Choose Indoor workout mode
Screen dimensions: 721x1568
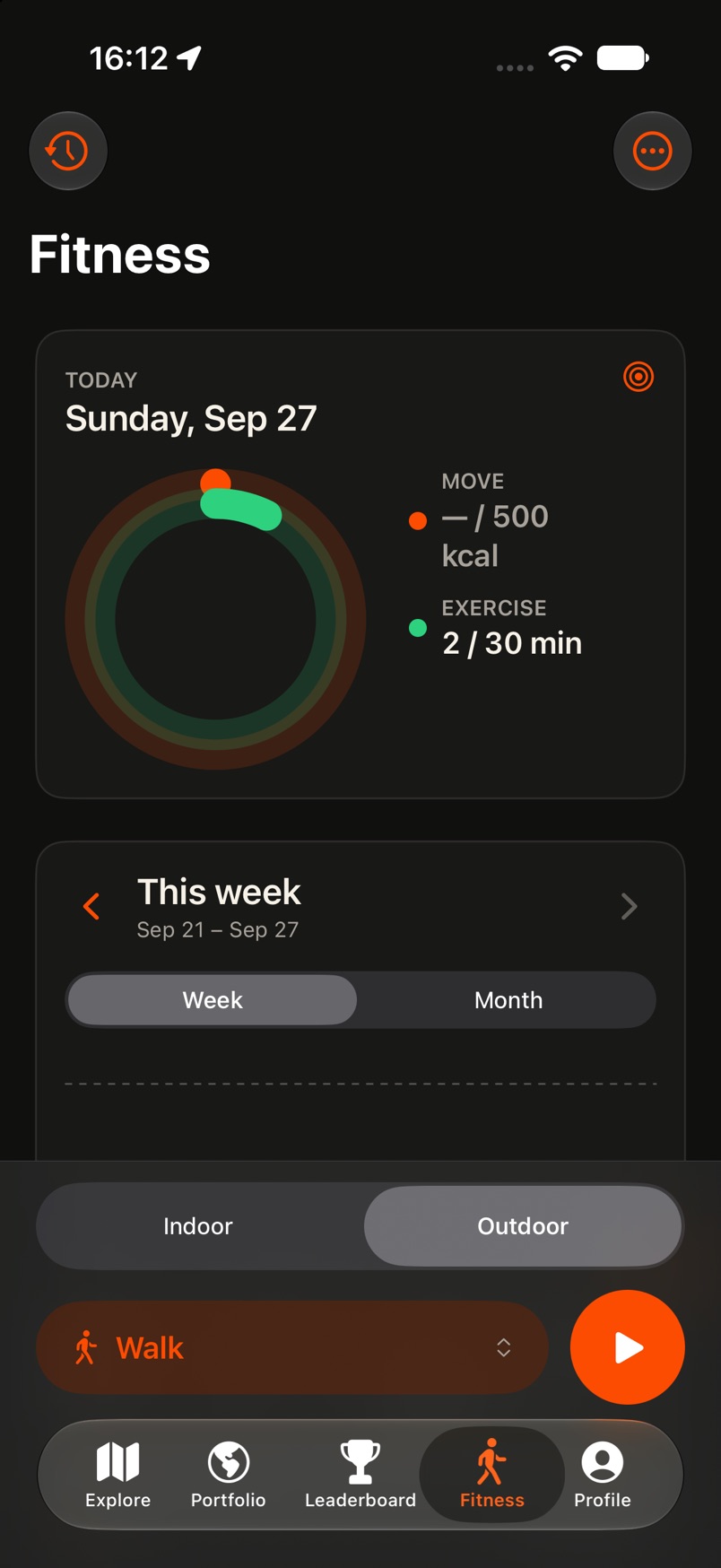point(198,1226)
